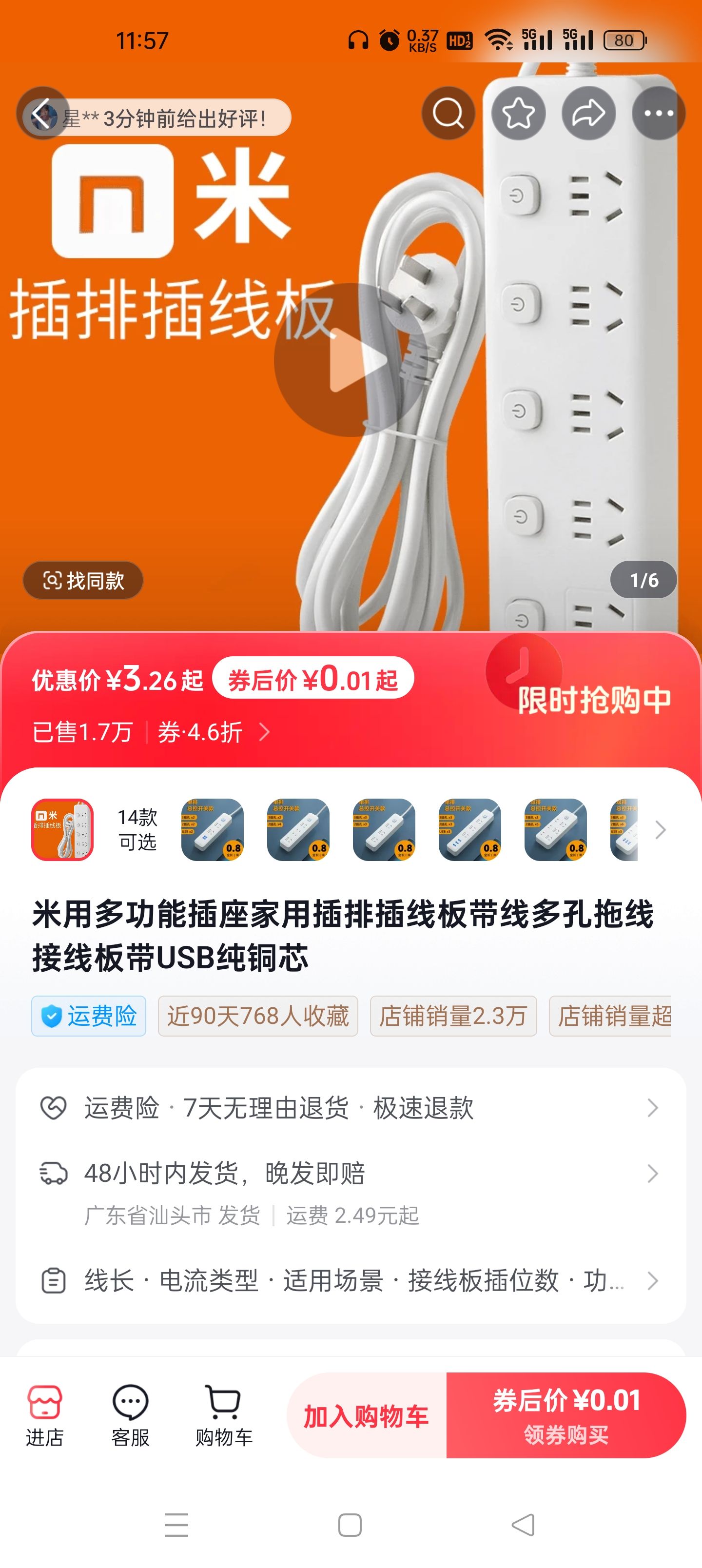Select the first product variant thumbnail
The width and height of the screenshot is (702, 1568).
click(62, 830)
